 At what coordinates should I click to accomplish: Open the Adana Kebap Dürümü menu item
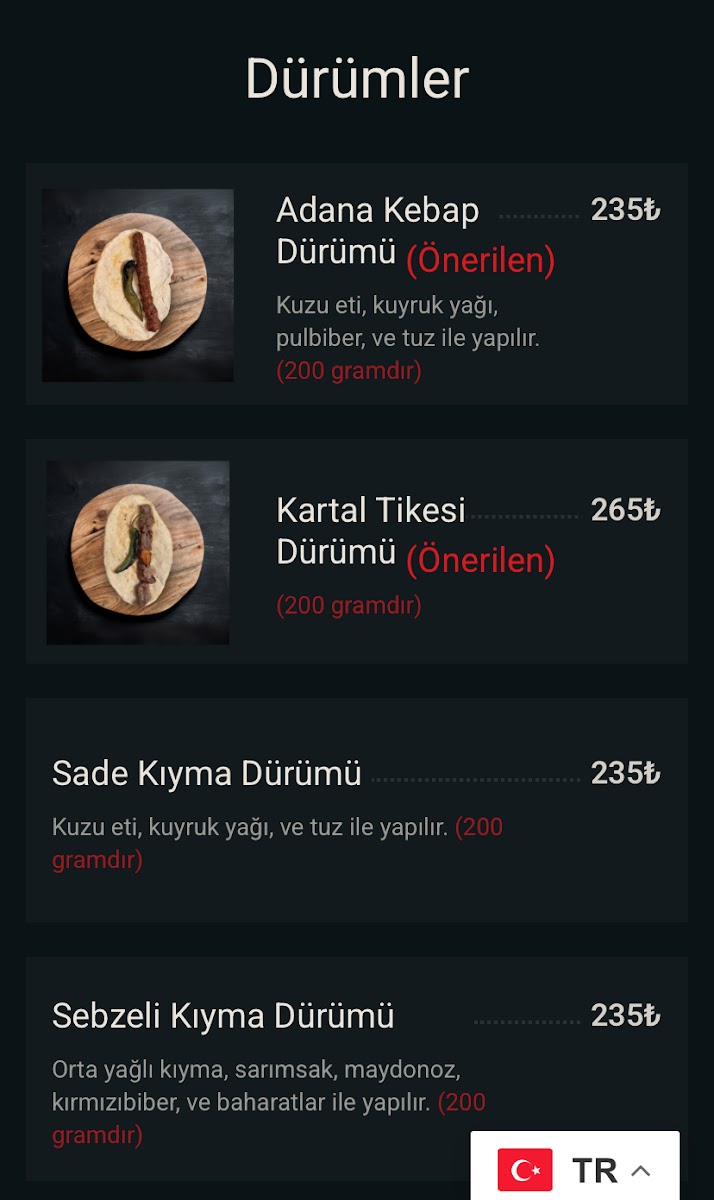pos(377,230)
